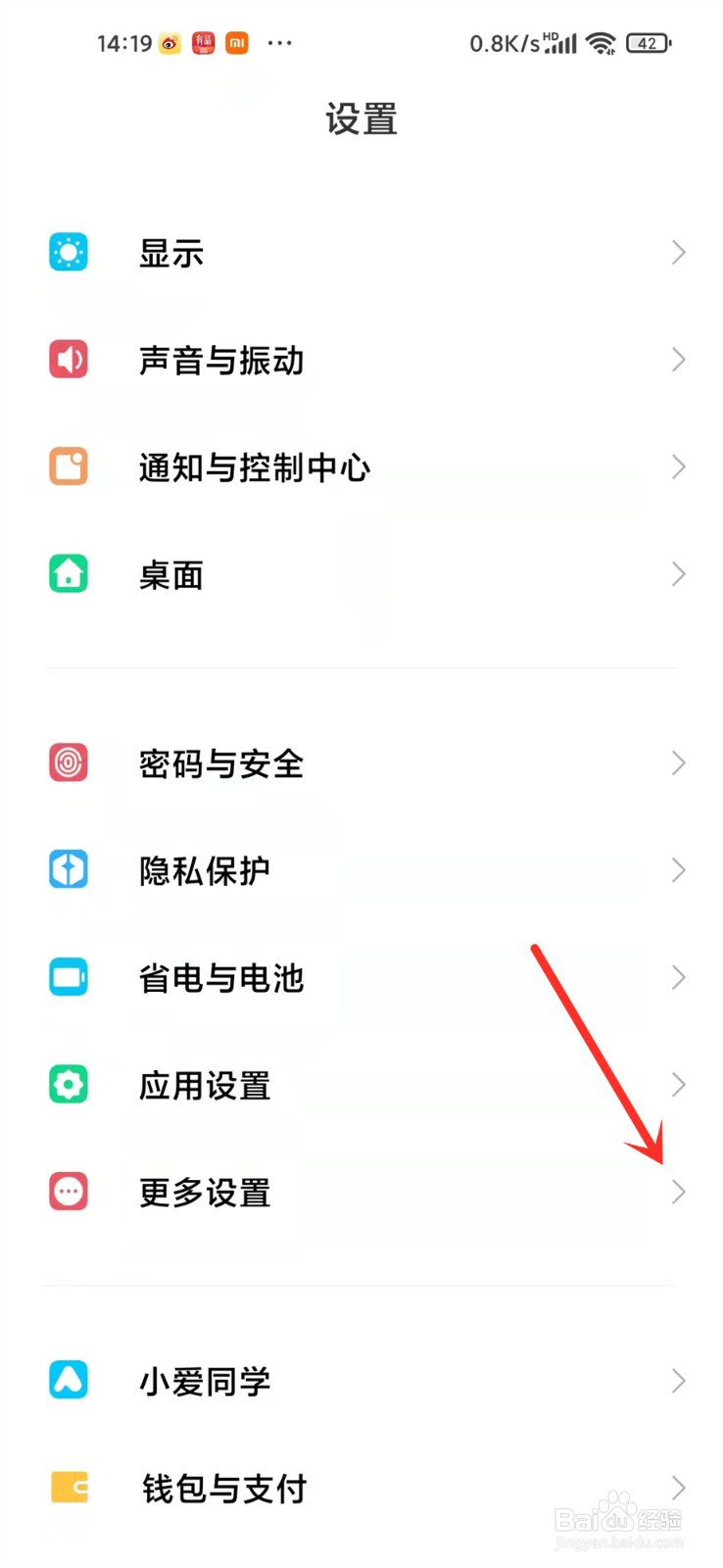
Task: Expand the Wallet & payments chevron
Action: tap(678, 1488)
